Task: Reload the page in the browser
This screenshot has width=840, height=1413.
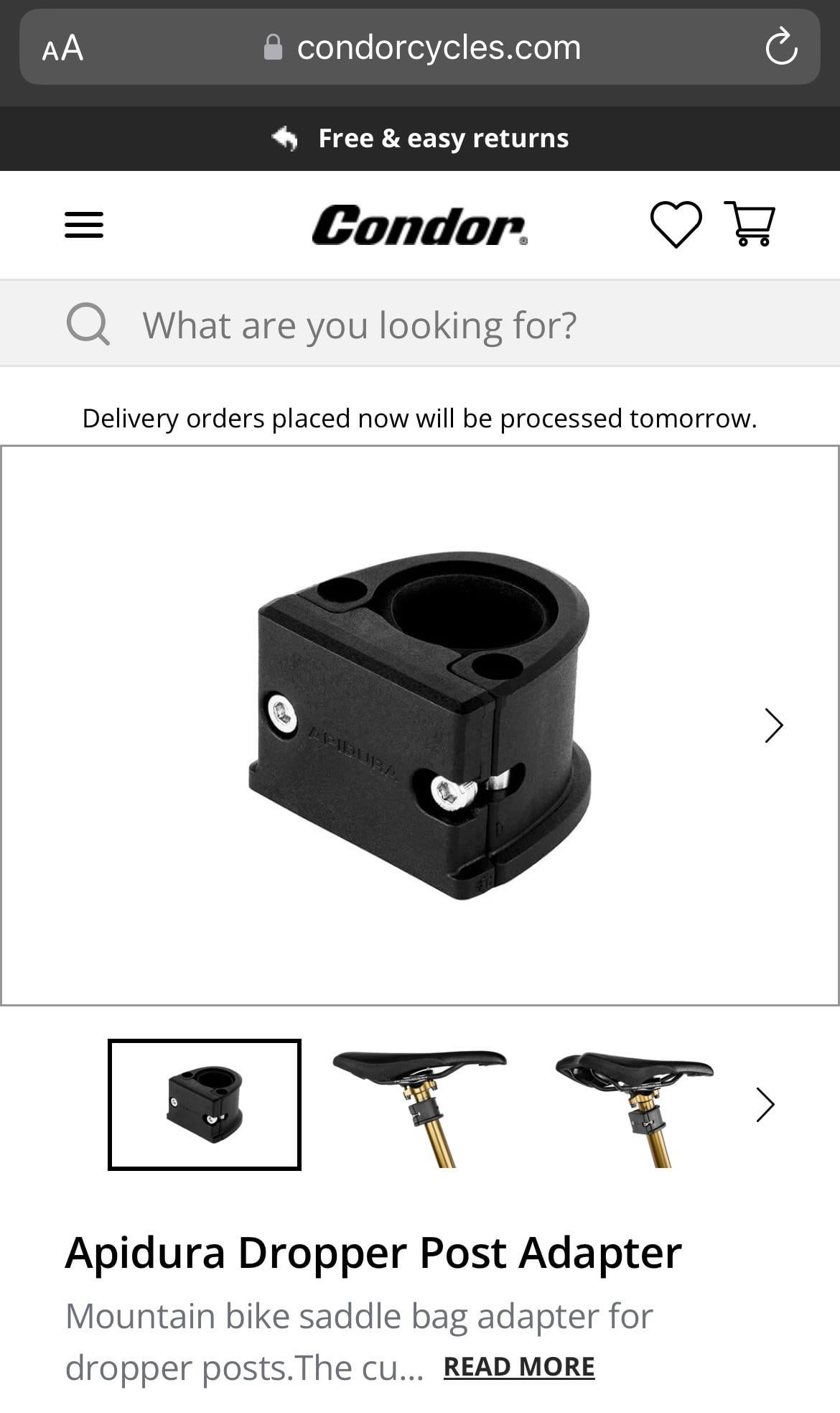Action: 781,47
